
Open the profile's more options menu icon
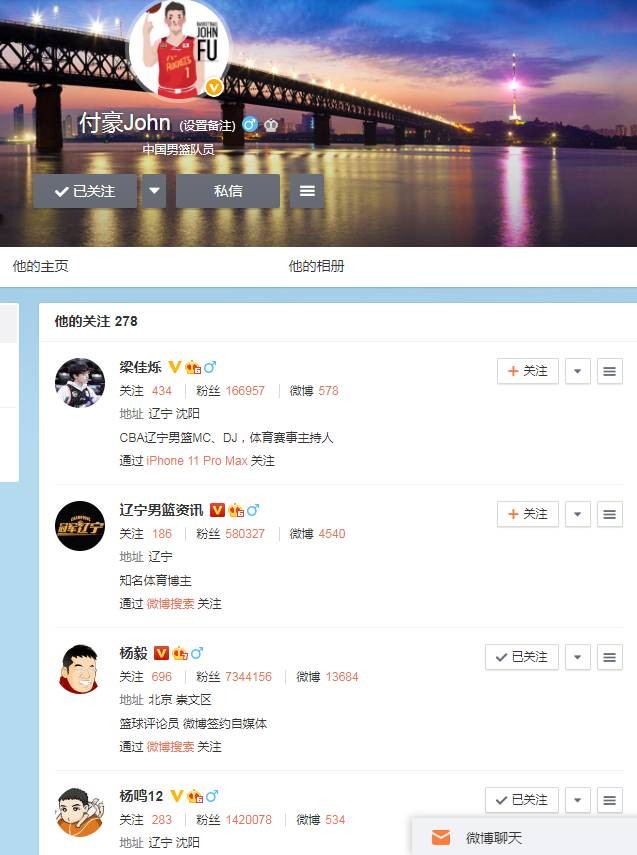[307, 191]
